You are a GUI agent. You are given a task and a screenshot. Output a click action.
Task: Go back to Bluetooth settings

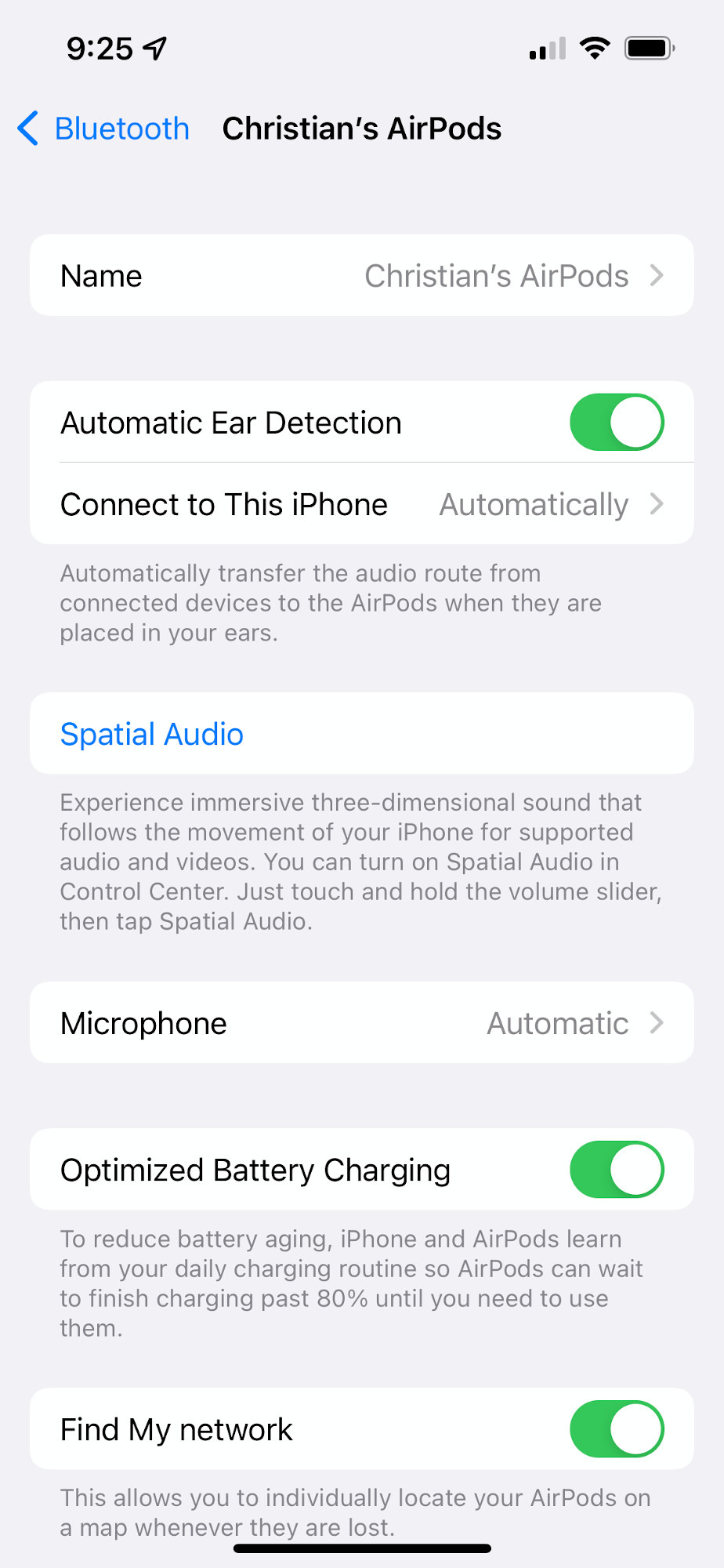pos(104,129)
